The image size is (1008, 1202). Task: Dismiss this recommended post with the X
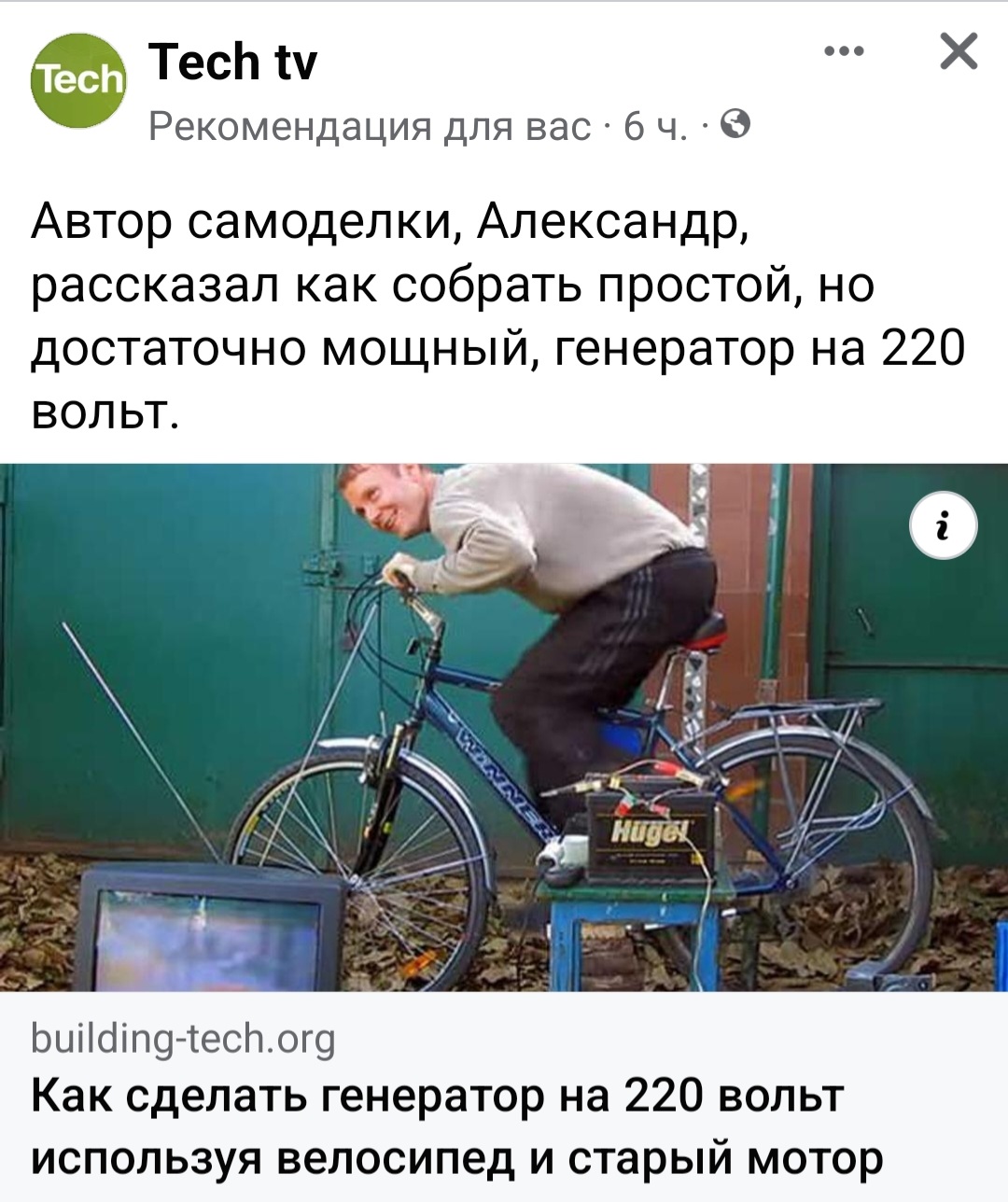click(x=959, y=51)
